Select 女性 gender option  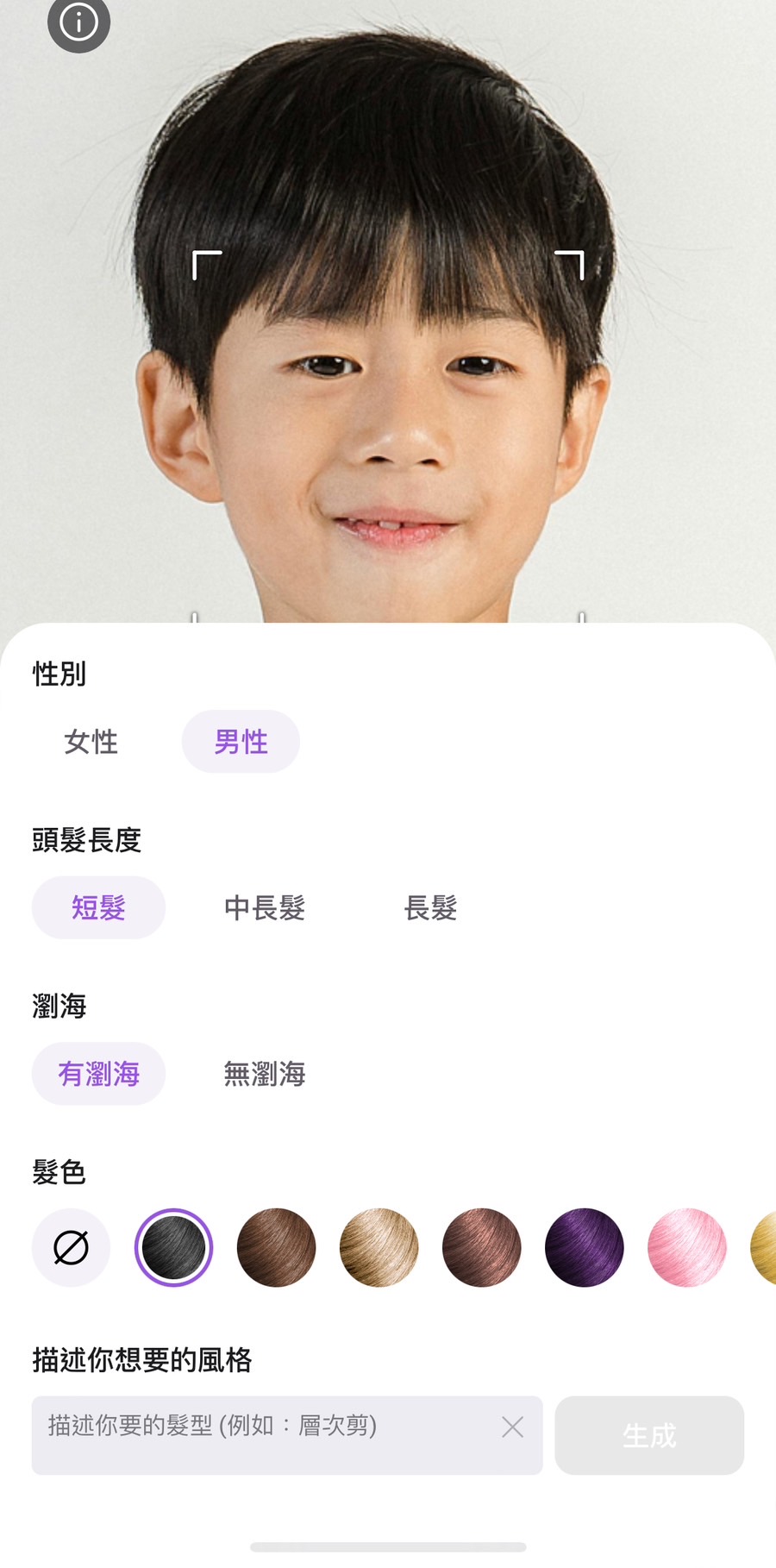[x=91, y=742]
